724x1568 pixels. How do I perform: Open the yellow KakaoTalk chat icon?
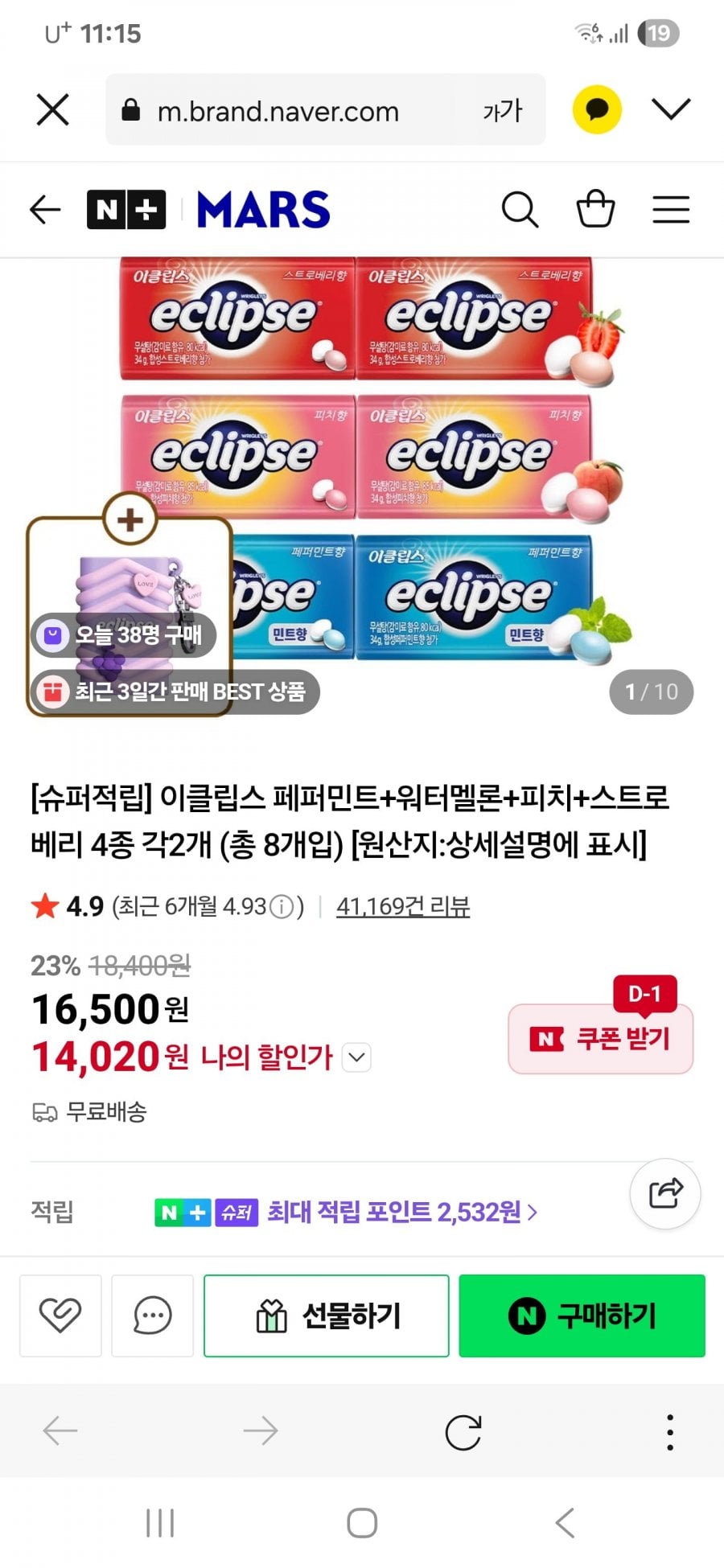597,109
